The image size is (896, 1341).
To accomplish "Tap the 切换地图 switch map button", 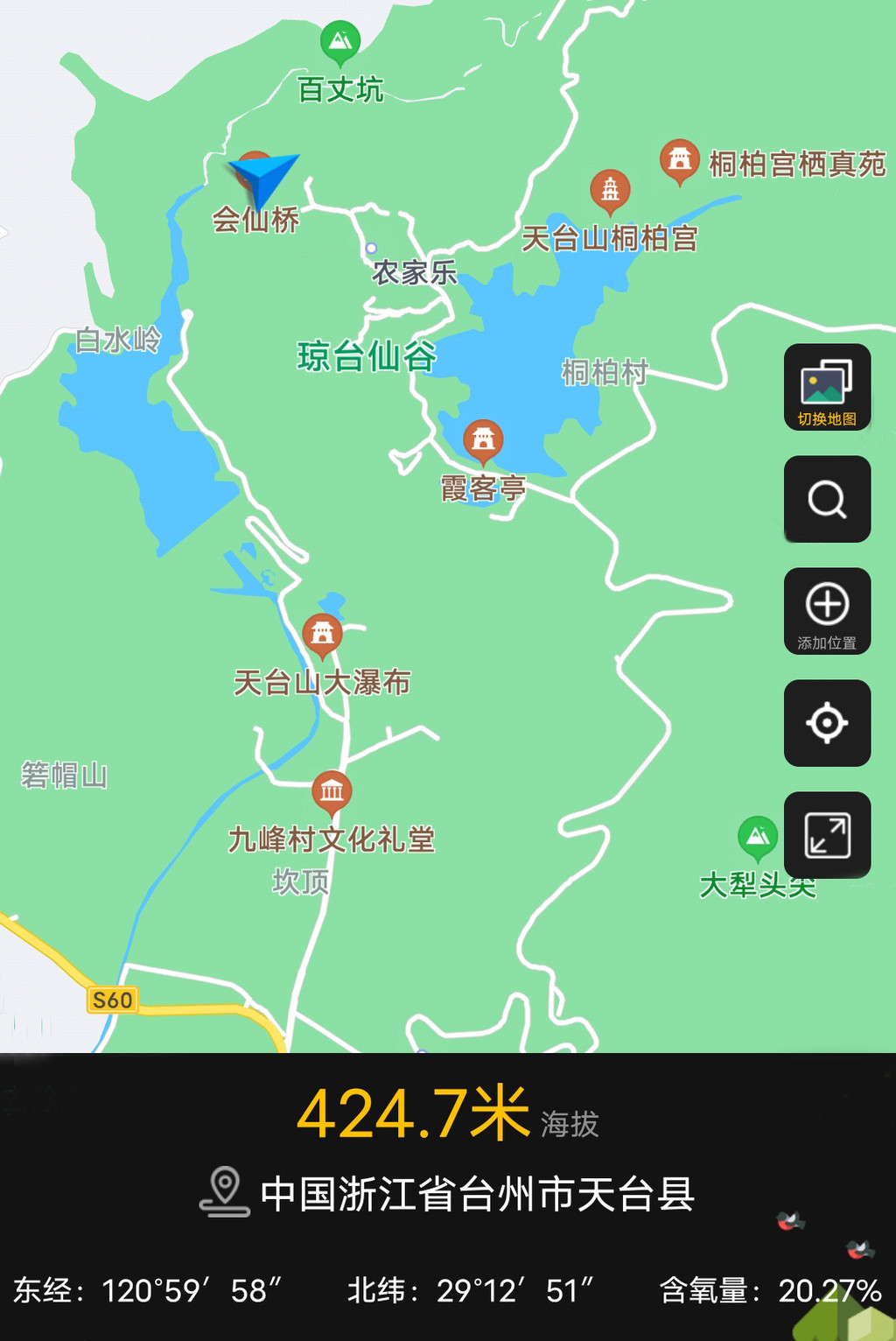I will 827,387.
